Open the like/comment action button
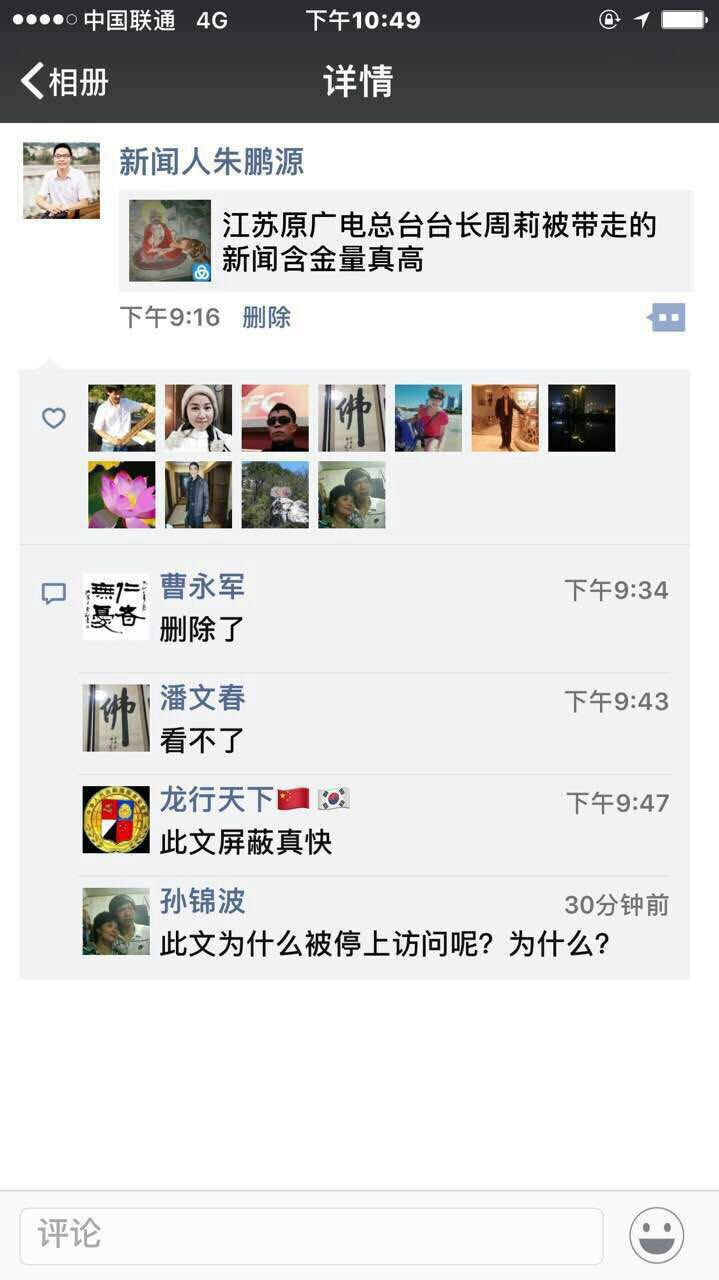Screen dimensions: 719x1280 tap(667, 318)
